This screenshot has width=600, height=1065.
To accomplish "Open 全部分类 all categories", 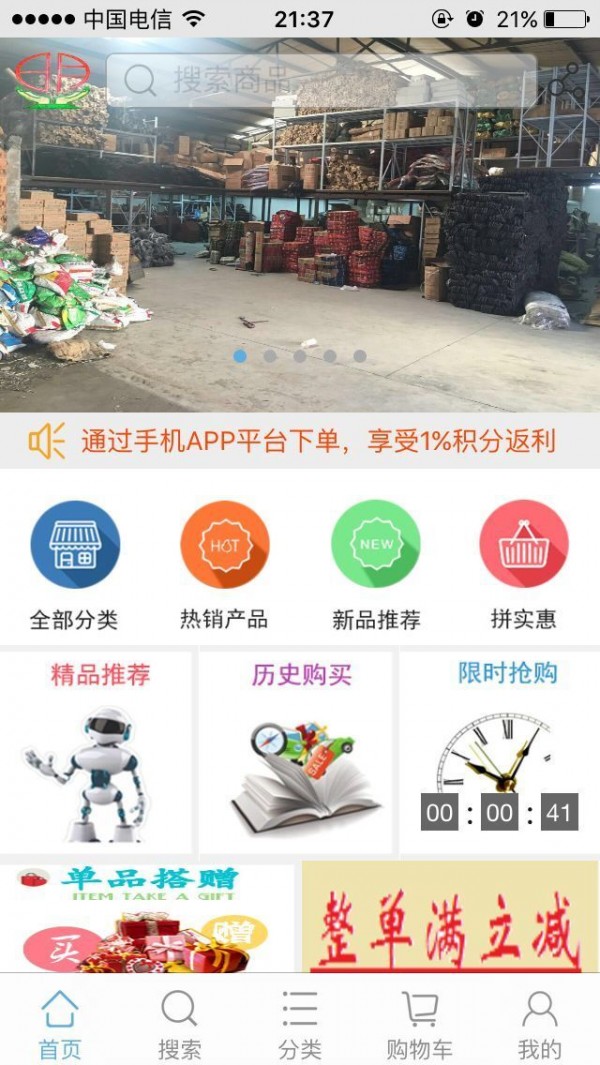I will click(x=74, y=566).
